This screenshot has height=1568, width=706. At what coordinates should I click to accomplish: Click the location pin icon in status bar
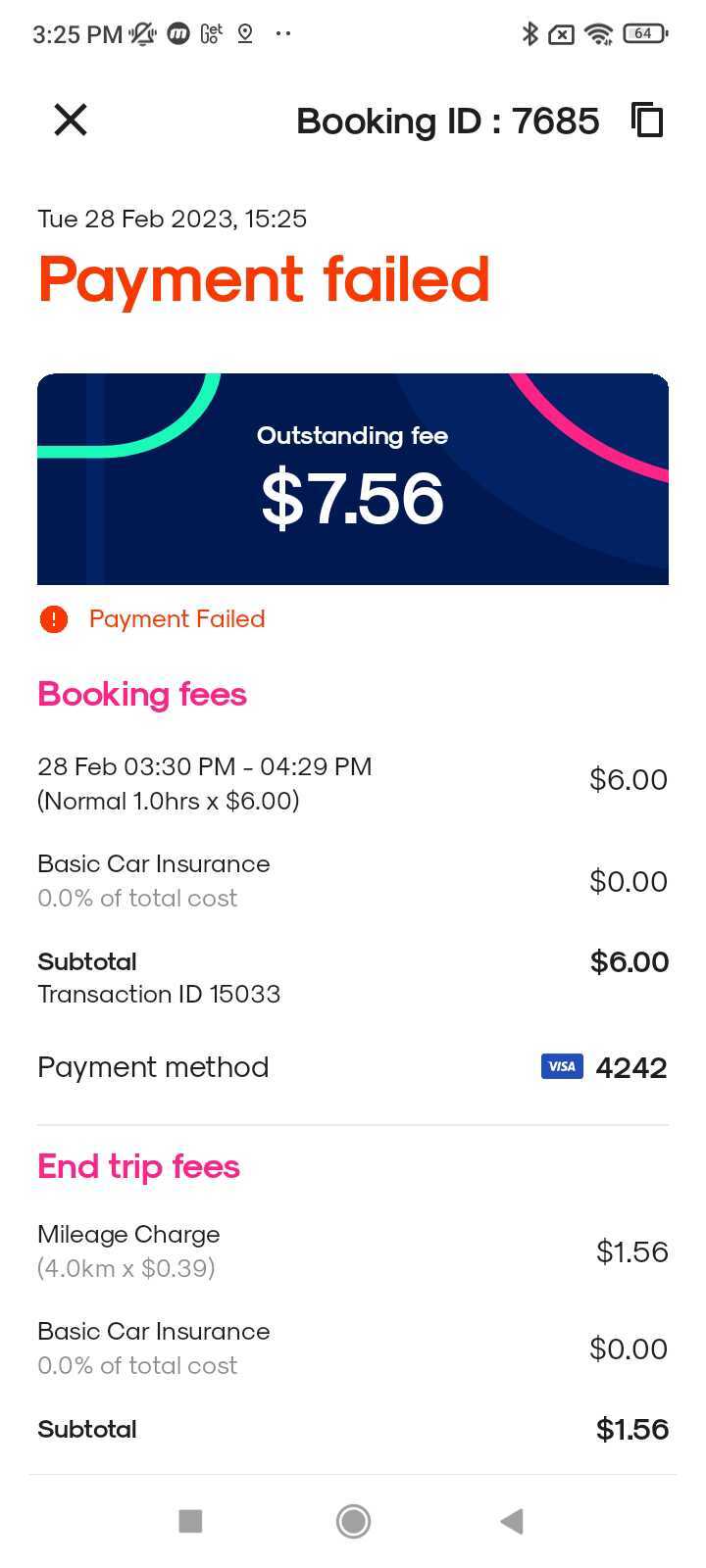coord(244,33)
